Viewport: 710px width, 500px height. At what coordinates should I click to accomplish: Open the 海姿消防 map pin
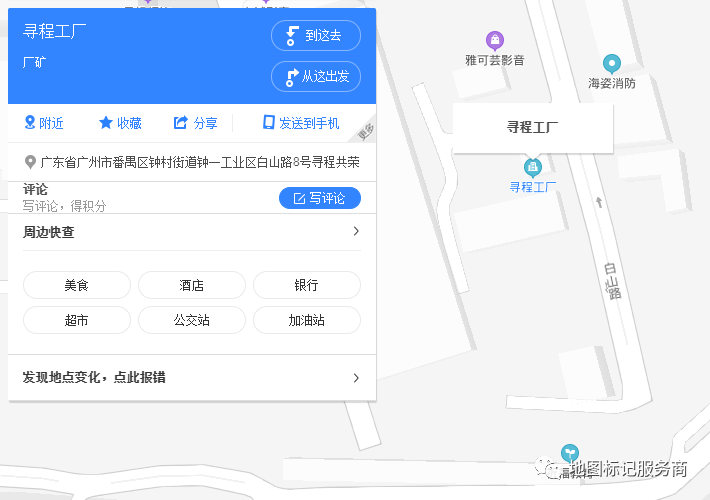(x=611, y=64)
